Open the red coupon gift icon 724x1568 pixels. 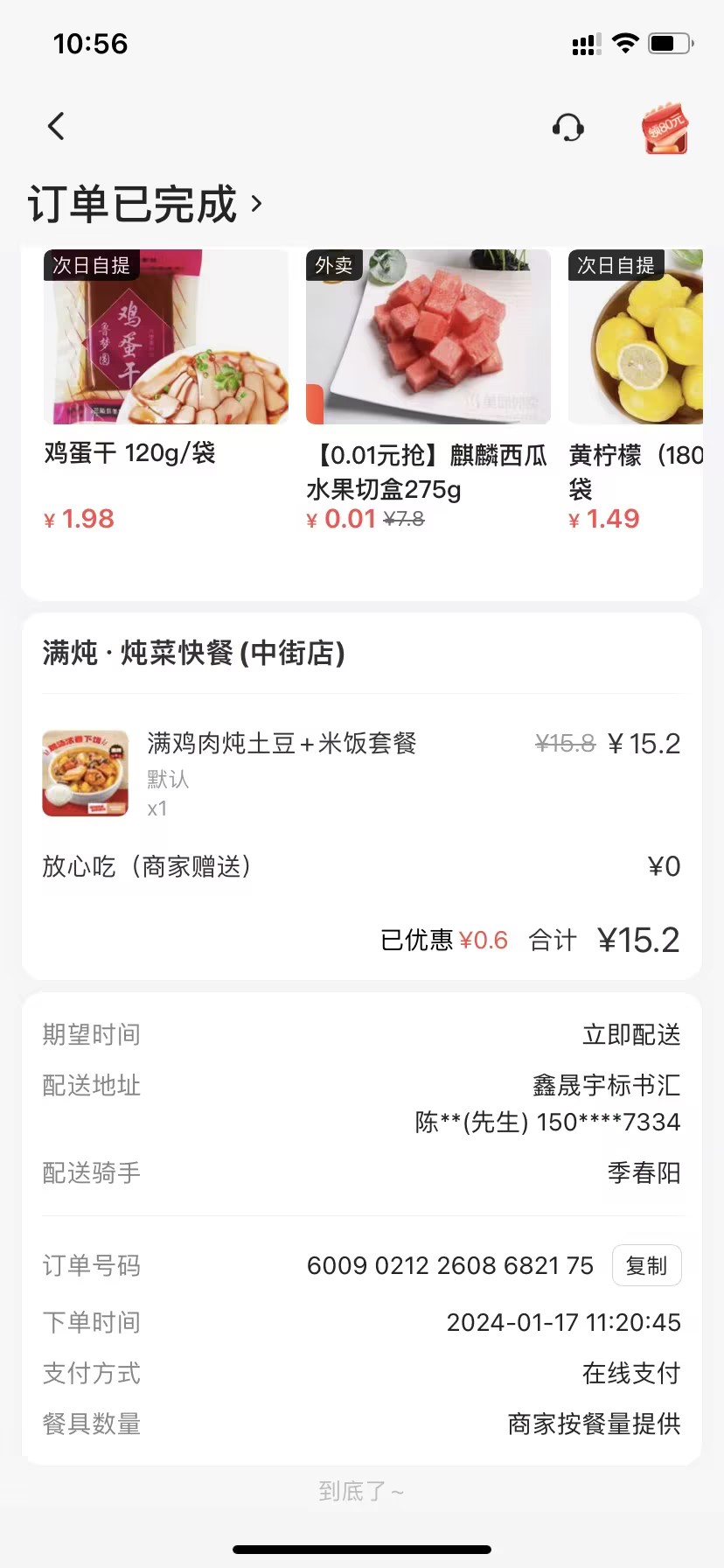coord(665,129)
